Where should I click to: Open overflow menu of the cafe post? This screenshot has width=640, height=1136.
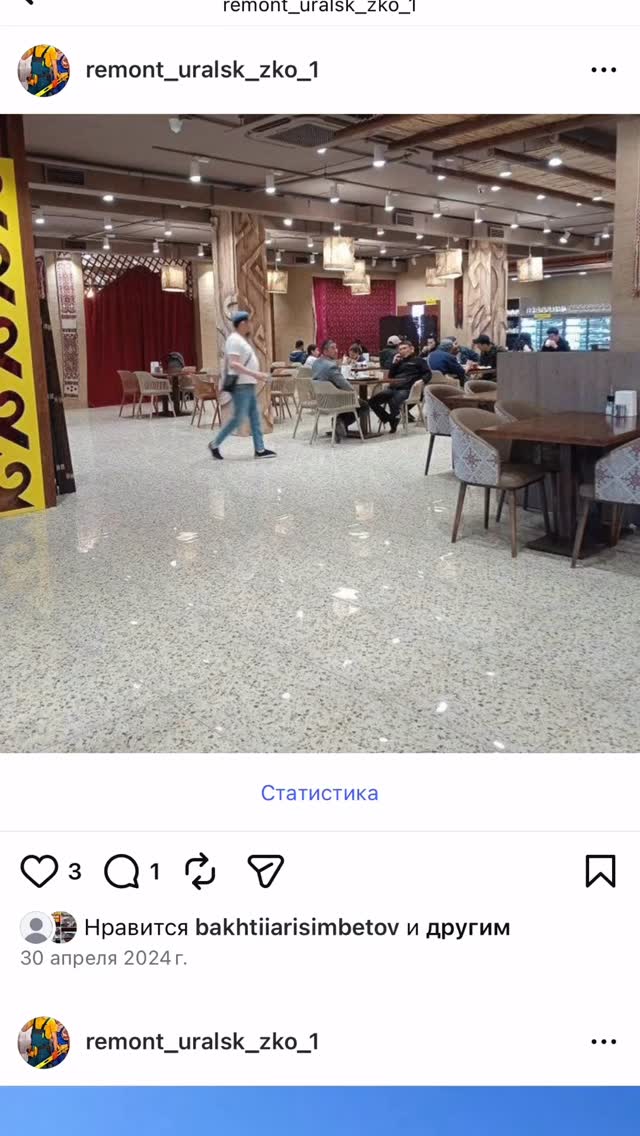(603, 70)
